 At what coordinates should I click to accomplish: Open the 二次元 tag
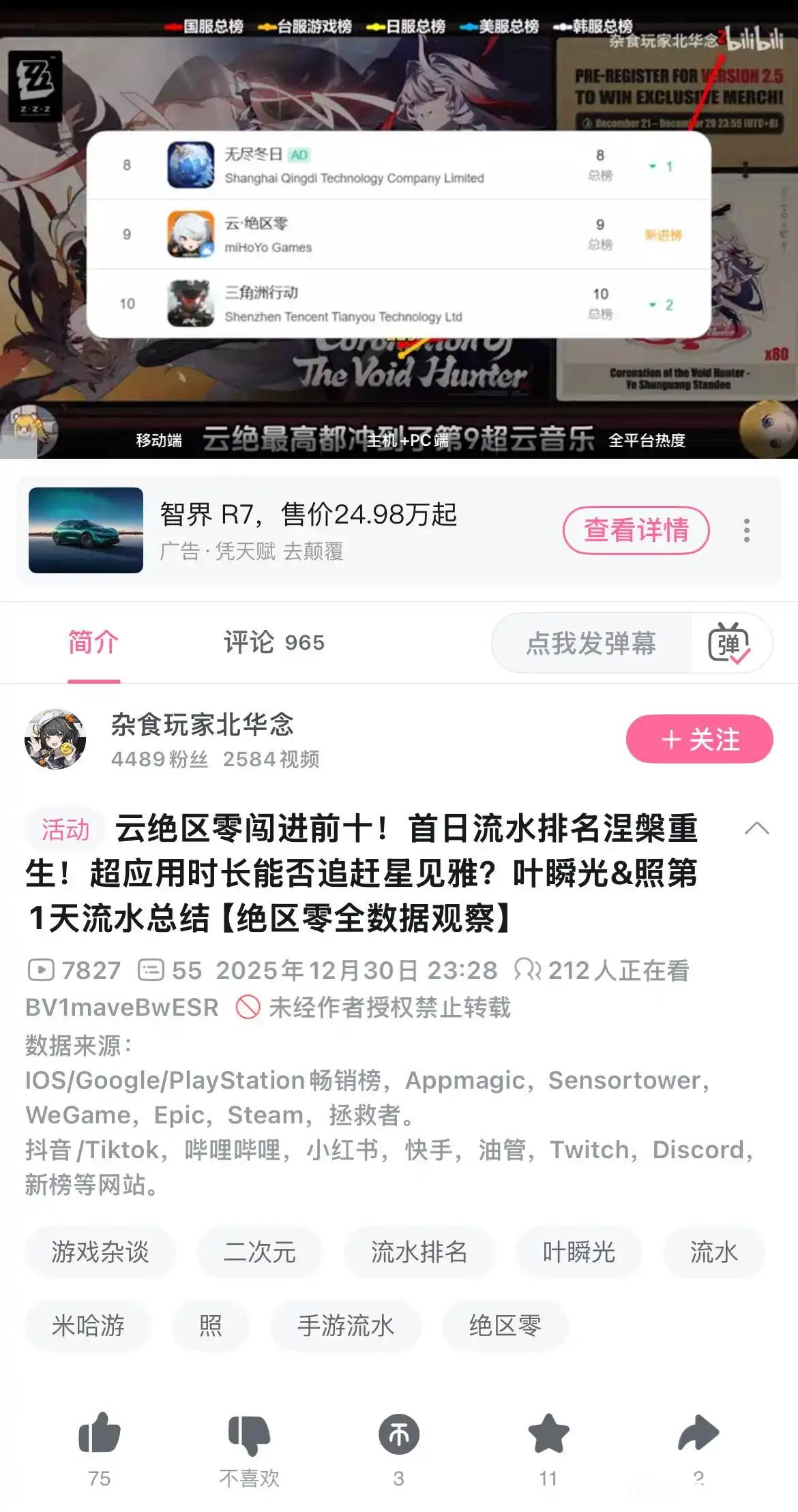pos(260,1252)
